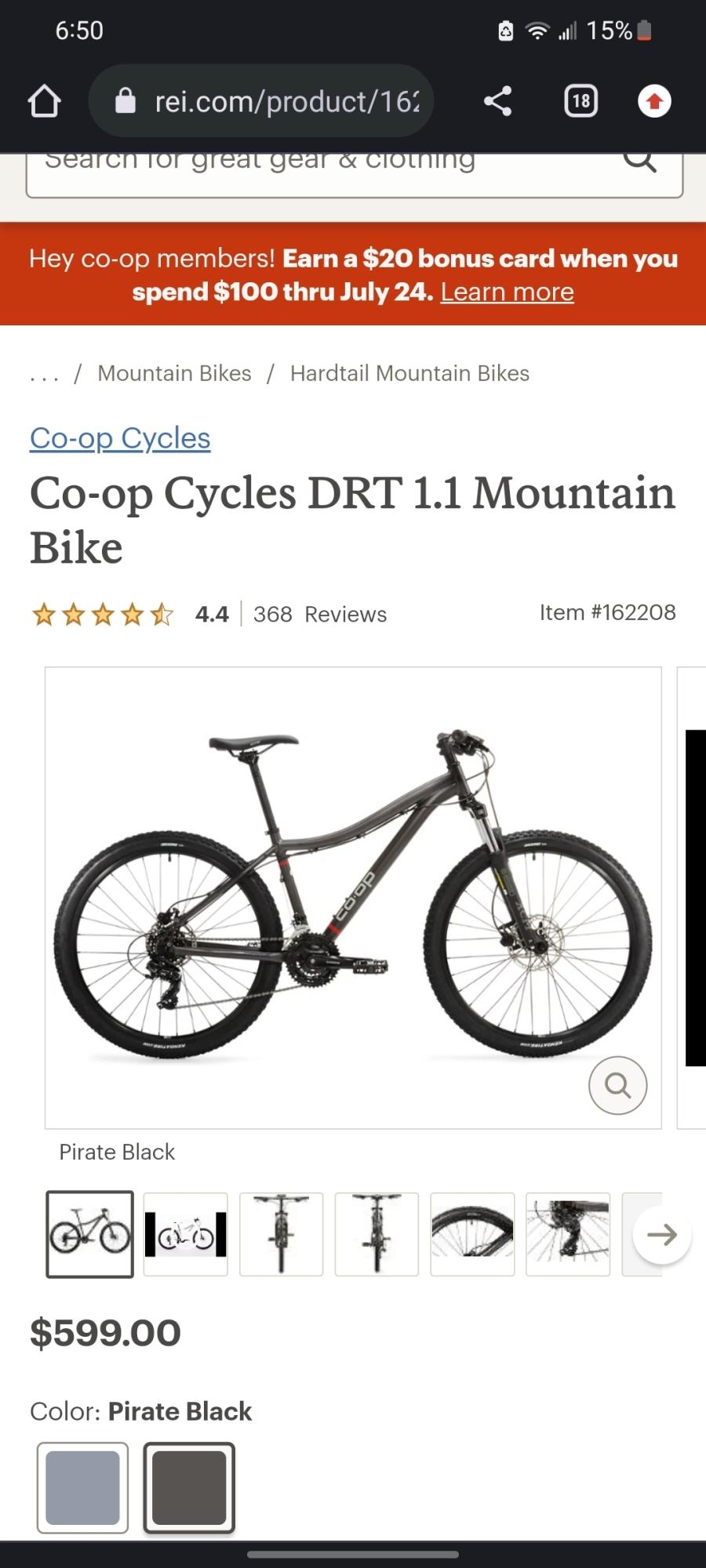Tap the browser update arrow icon
The image size is (706, 1568).
pyautogui.click(x=653, y=100)
